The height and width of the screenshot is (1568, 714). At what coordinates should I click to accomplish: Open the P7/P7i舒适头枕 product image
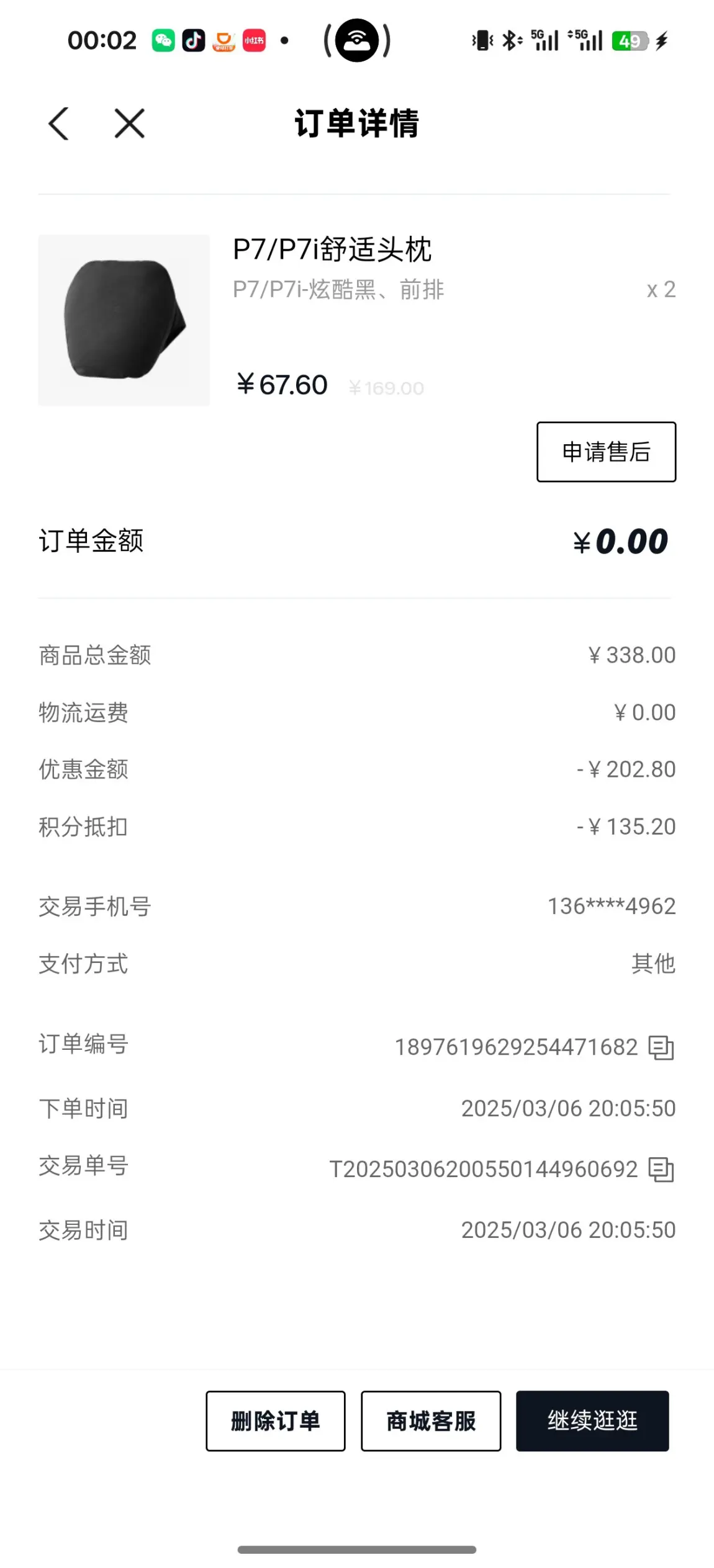tap(124, 320)
